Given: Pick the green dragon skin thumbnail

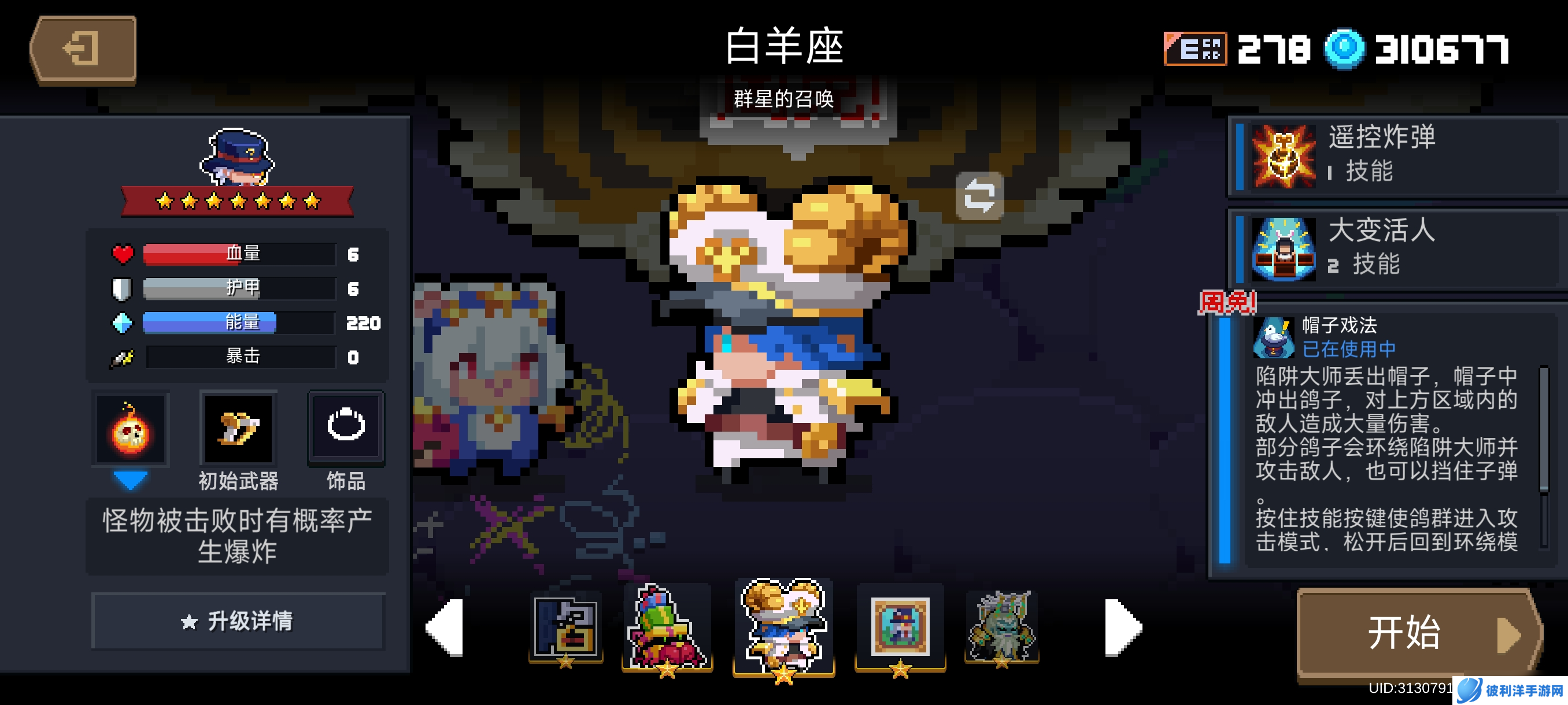Looking at the screenshot, I should pyautogui.click(x=1002, y=627).
